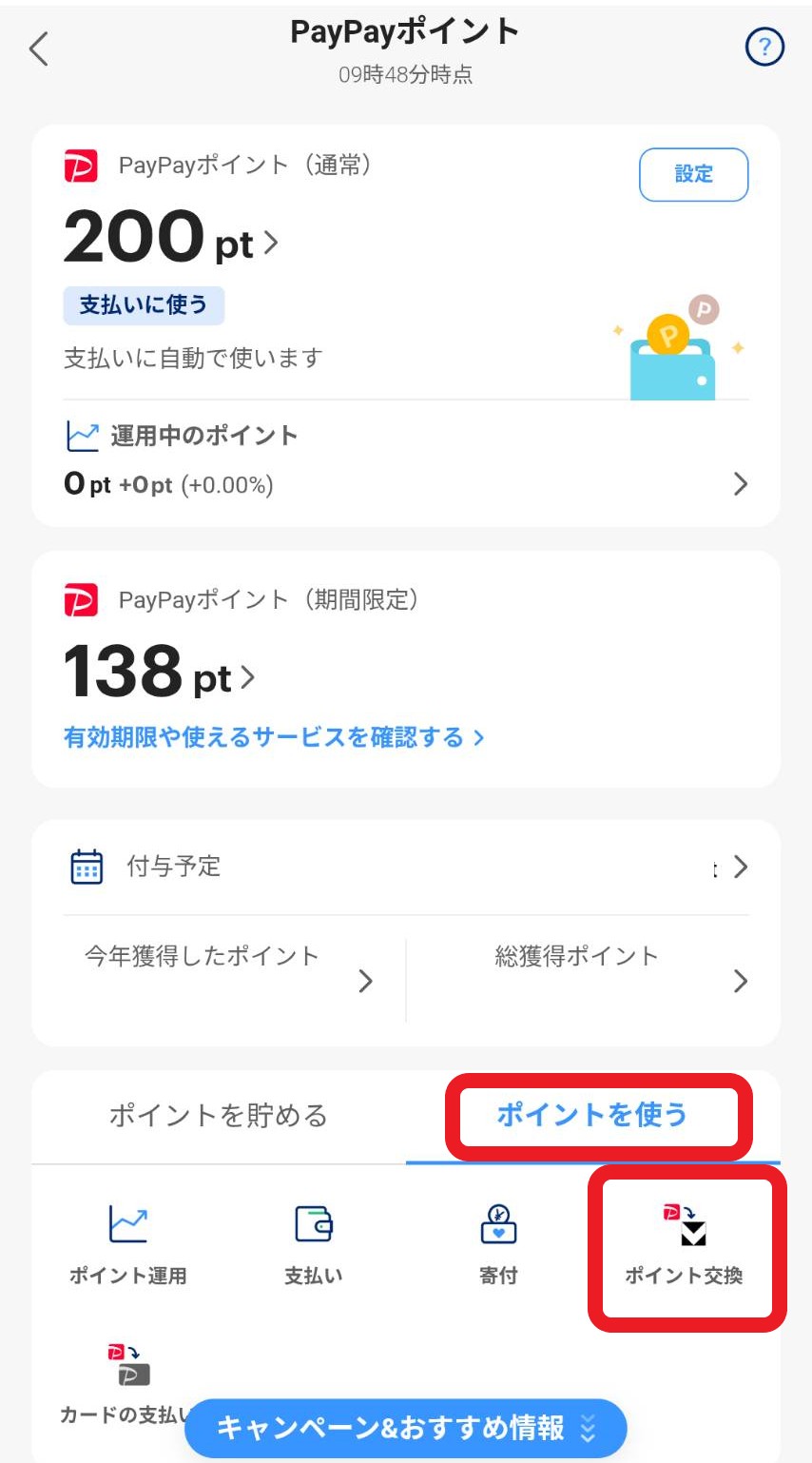Tap the 支払いに使う chip
Screen dimensions: 812x1463
[144, 305]
